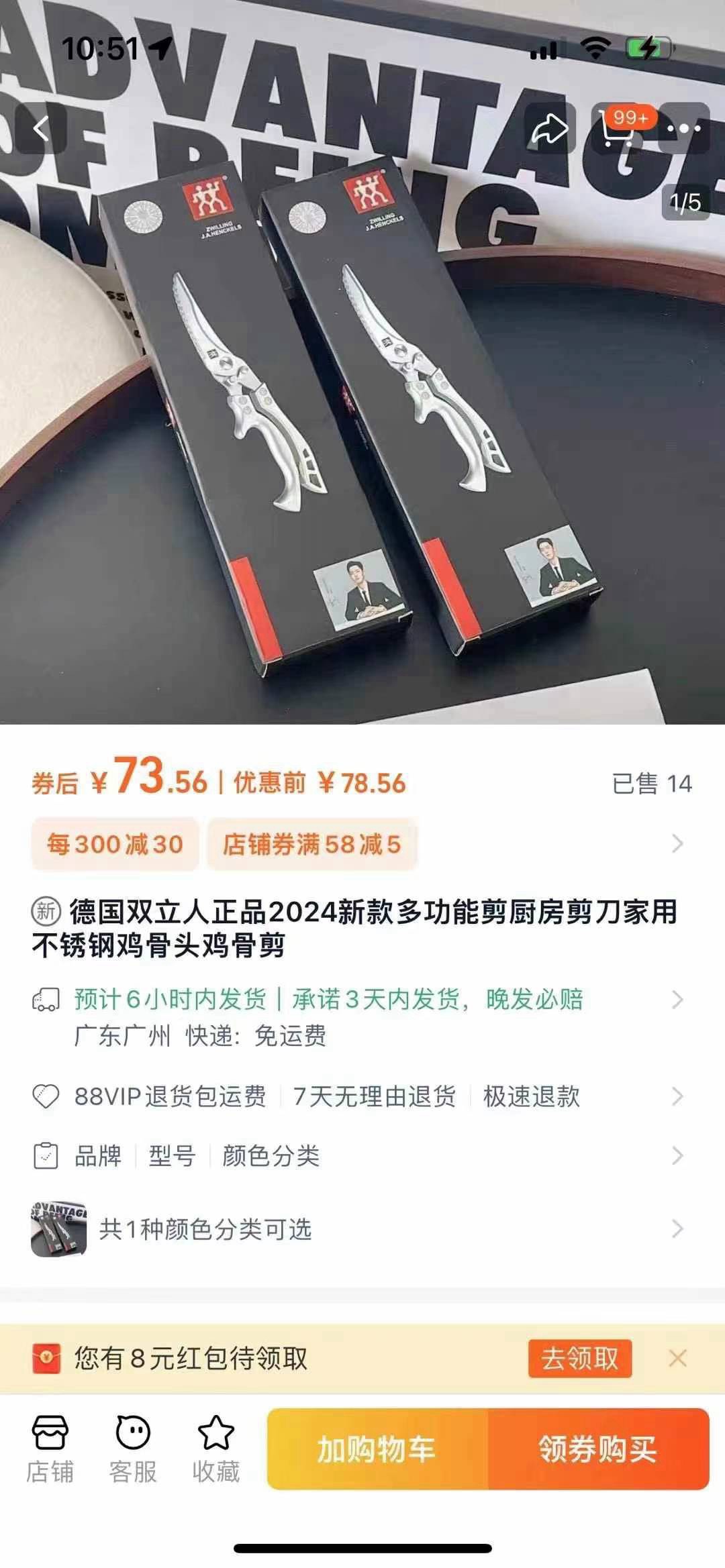Tap the 店铺券满58减5 coupon
The image size is (725, 1568).
pyautogui.click(x=312, y=844)
